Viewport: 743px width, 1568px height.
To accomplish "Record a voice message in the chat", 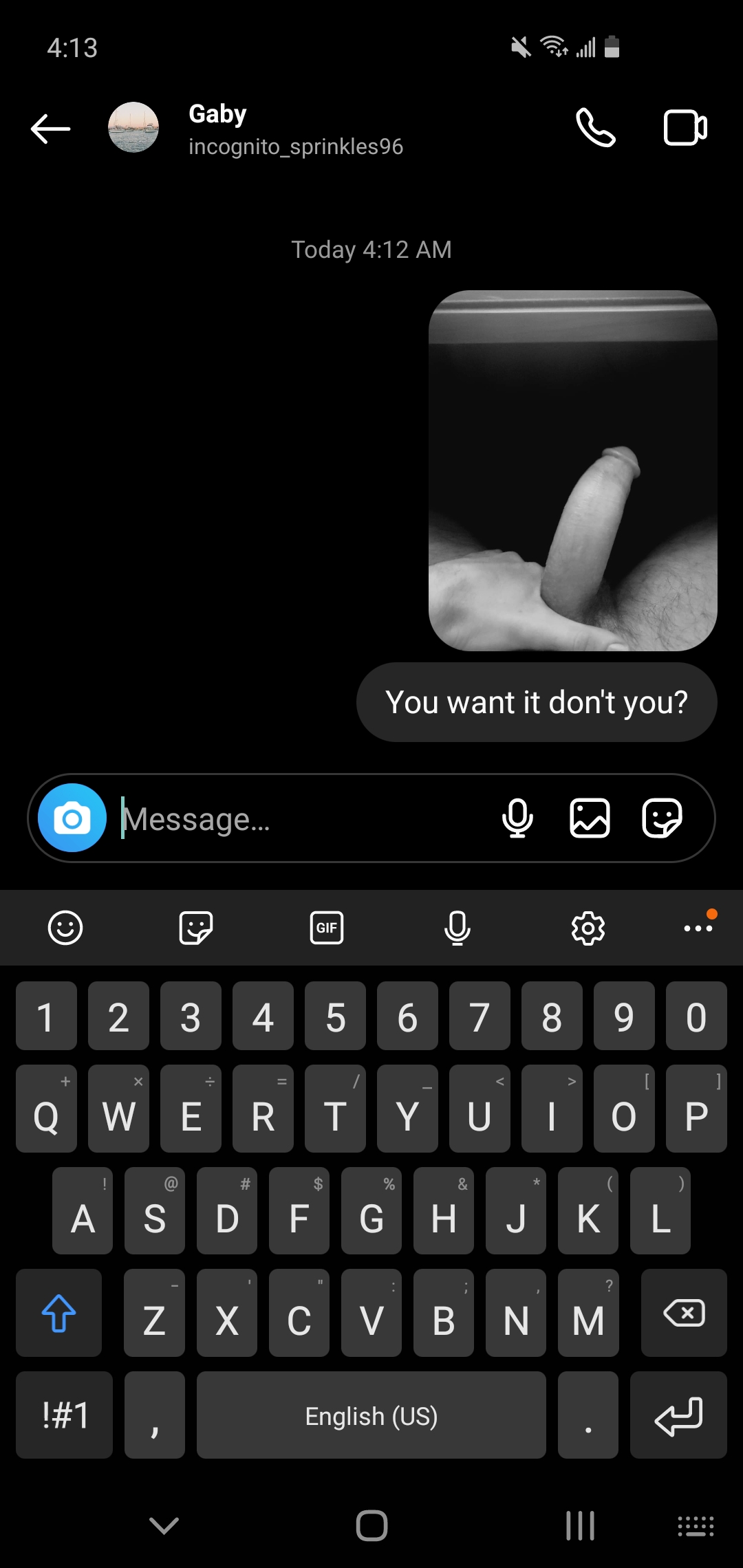I will 517,818.
